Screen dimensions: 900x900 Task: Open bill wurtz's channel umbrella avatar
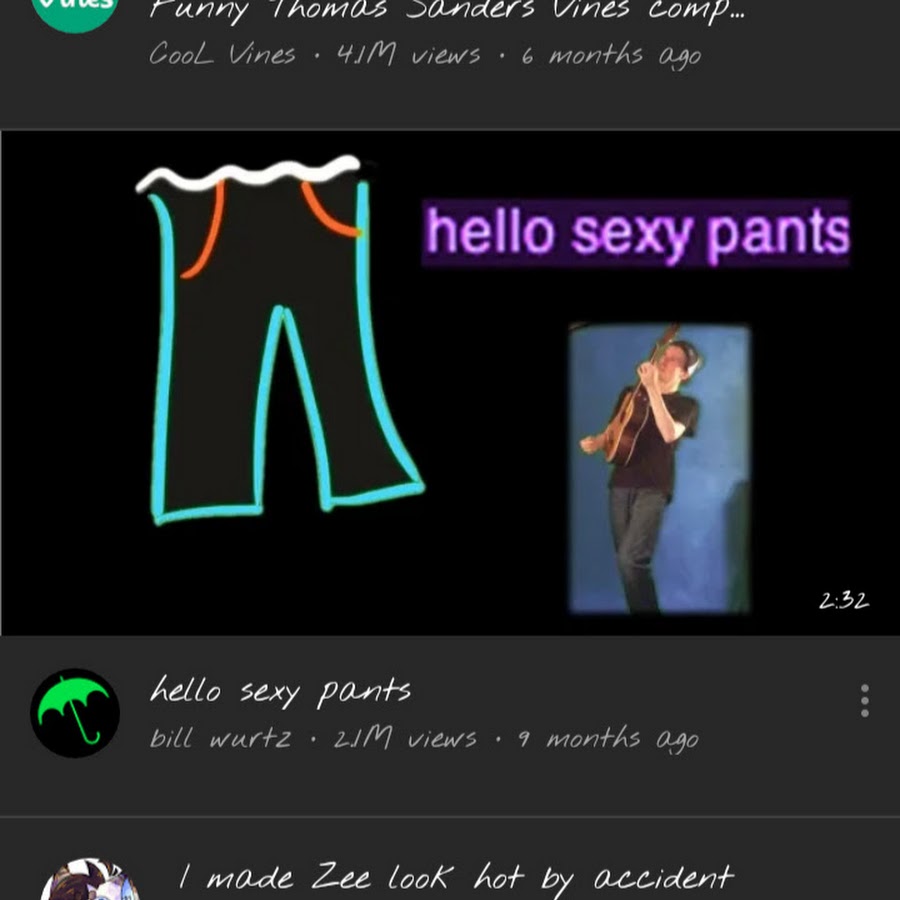[75, 713]
